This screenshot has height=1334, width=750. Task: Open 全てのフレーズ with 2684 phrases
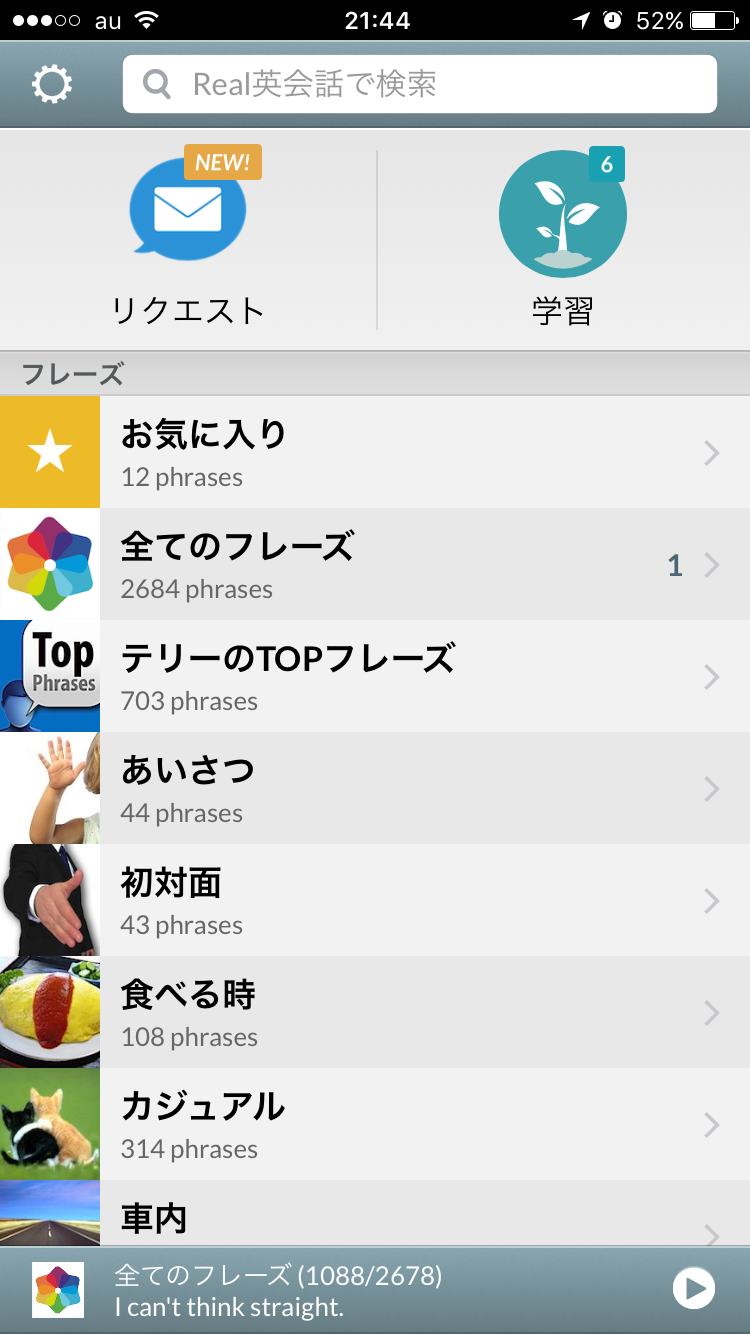375,565
